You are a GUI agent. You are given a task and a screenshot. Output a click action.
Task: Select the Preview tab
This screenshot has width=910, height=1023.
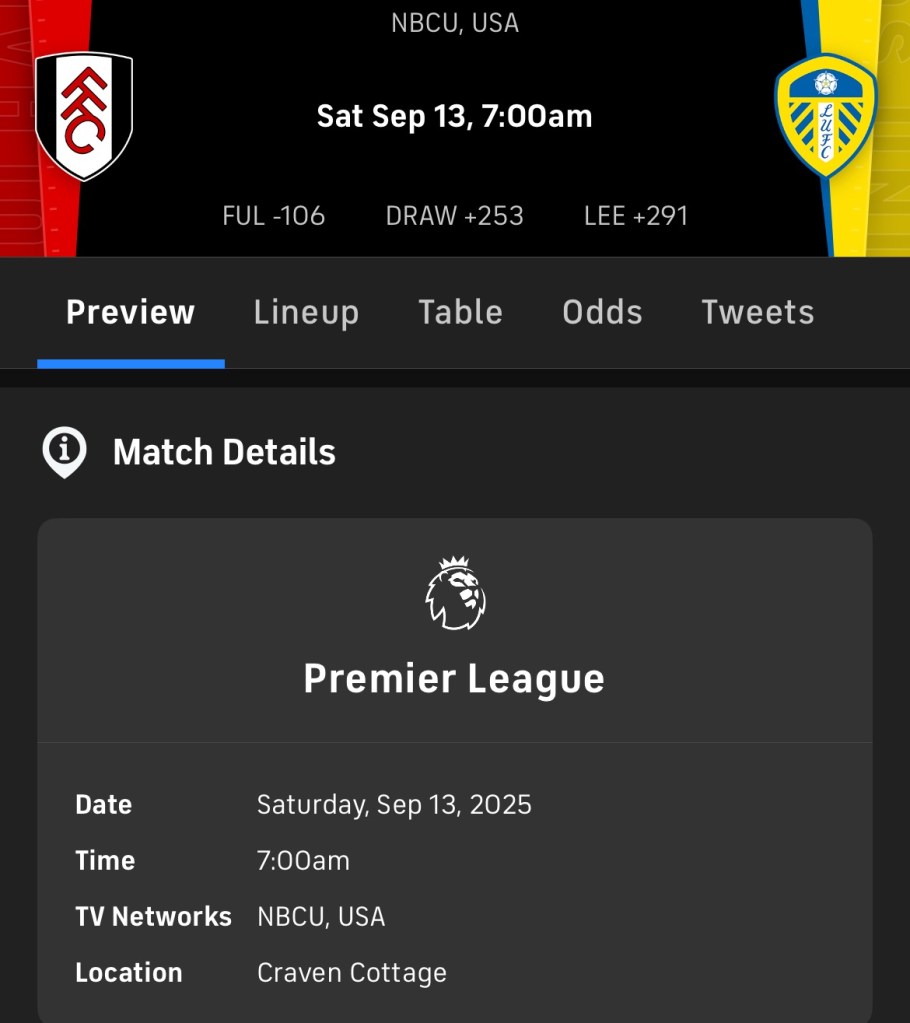130,312
